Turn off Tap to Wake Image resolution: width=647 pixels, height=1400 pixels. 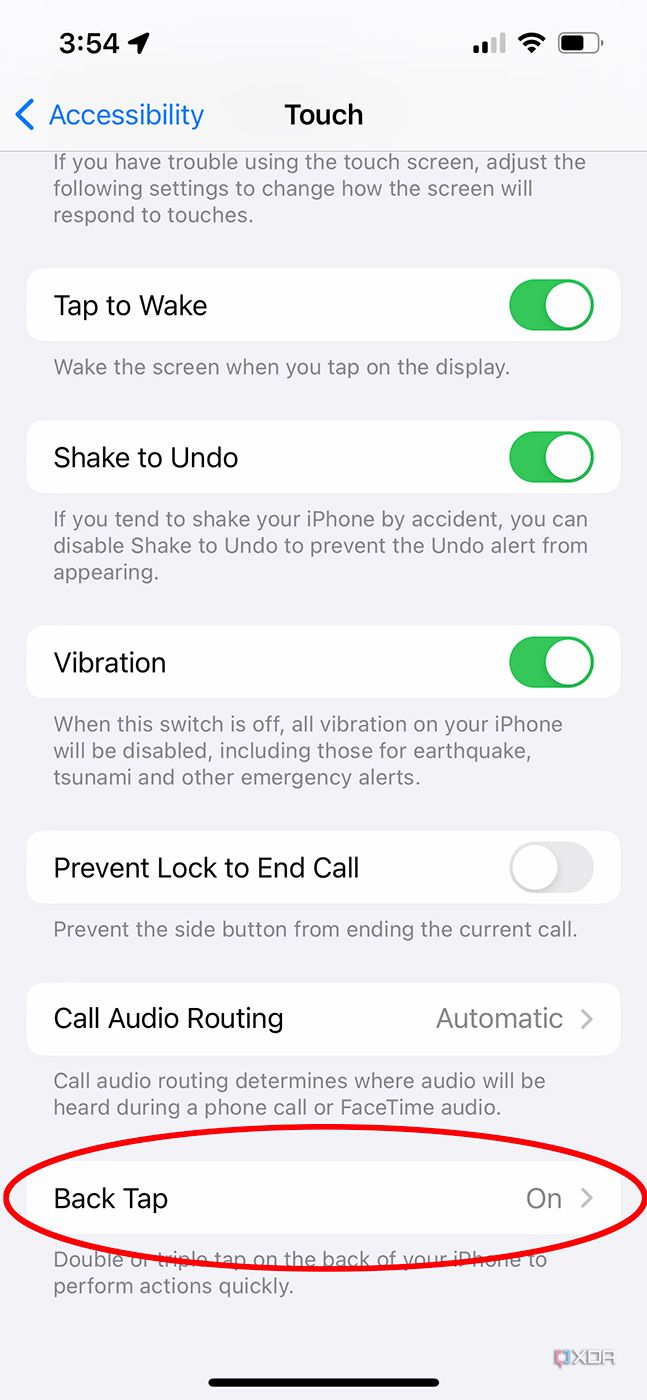551,305
